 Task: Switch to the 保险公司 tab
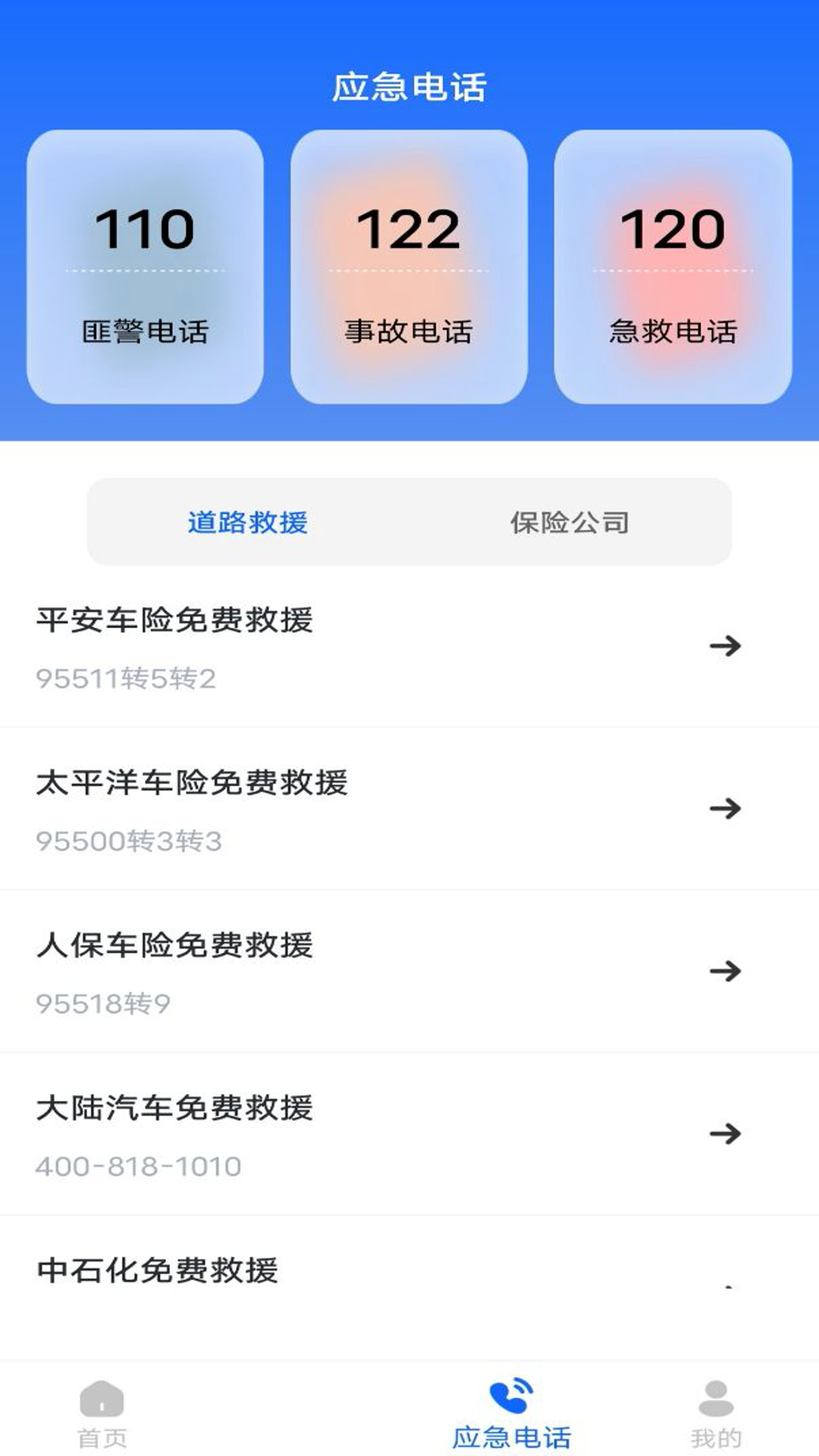(570, 522)
